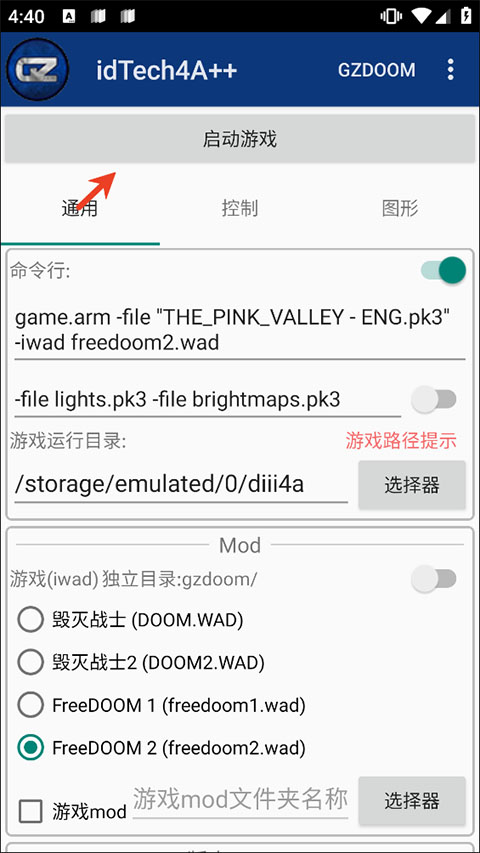Image resolution: width=480 pixels, height=853 pixels.
Task: Tap the GZDOOM engine selector
Action: coord(377,70)
